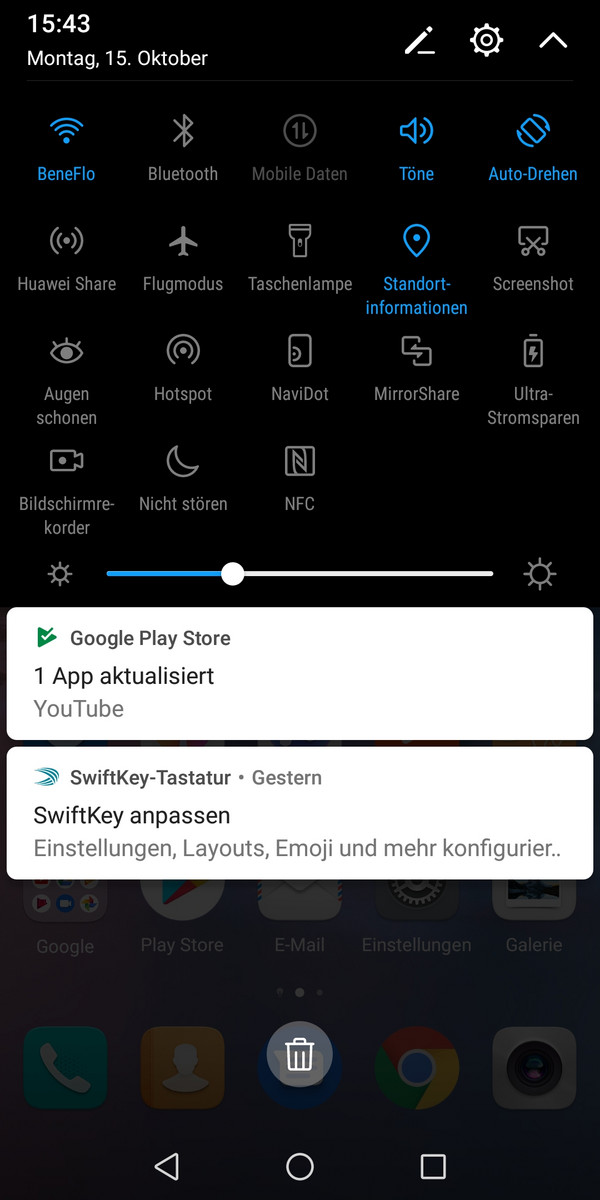Open the SwiftKey anpassen notification
This screenshot has width=600, height=1200.
tap(300, 813)
